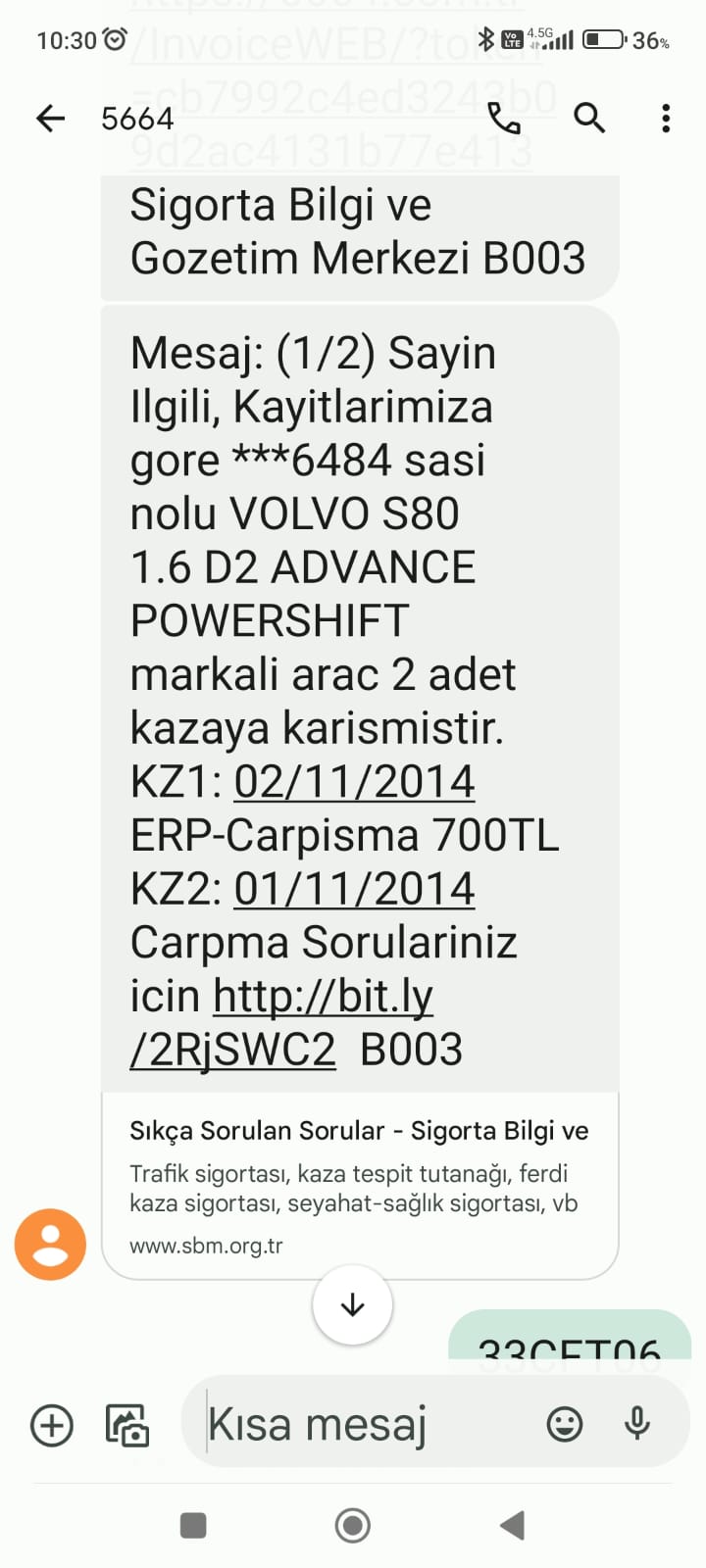Focus the Kısa mesaj text field
706x1568 pixels.
368,1424
